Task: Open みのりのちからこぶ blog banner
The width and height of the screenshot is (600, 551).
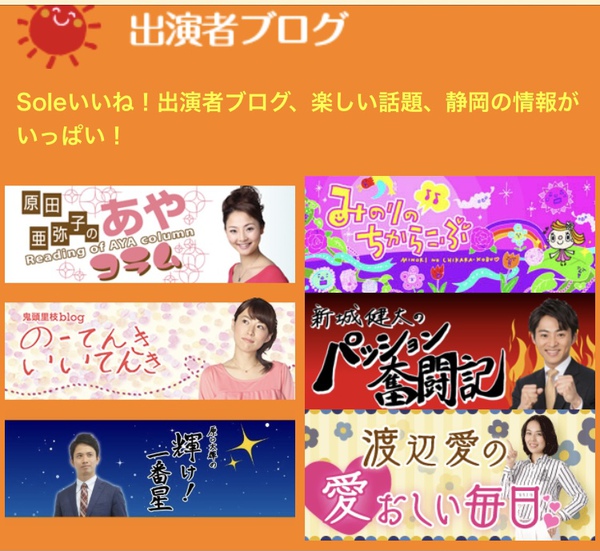Action: pyautogui.click(x=449, y=234)
